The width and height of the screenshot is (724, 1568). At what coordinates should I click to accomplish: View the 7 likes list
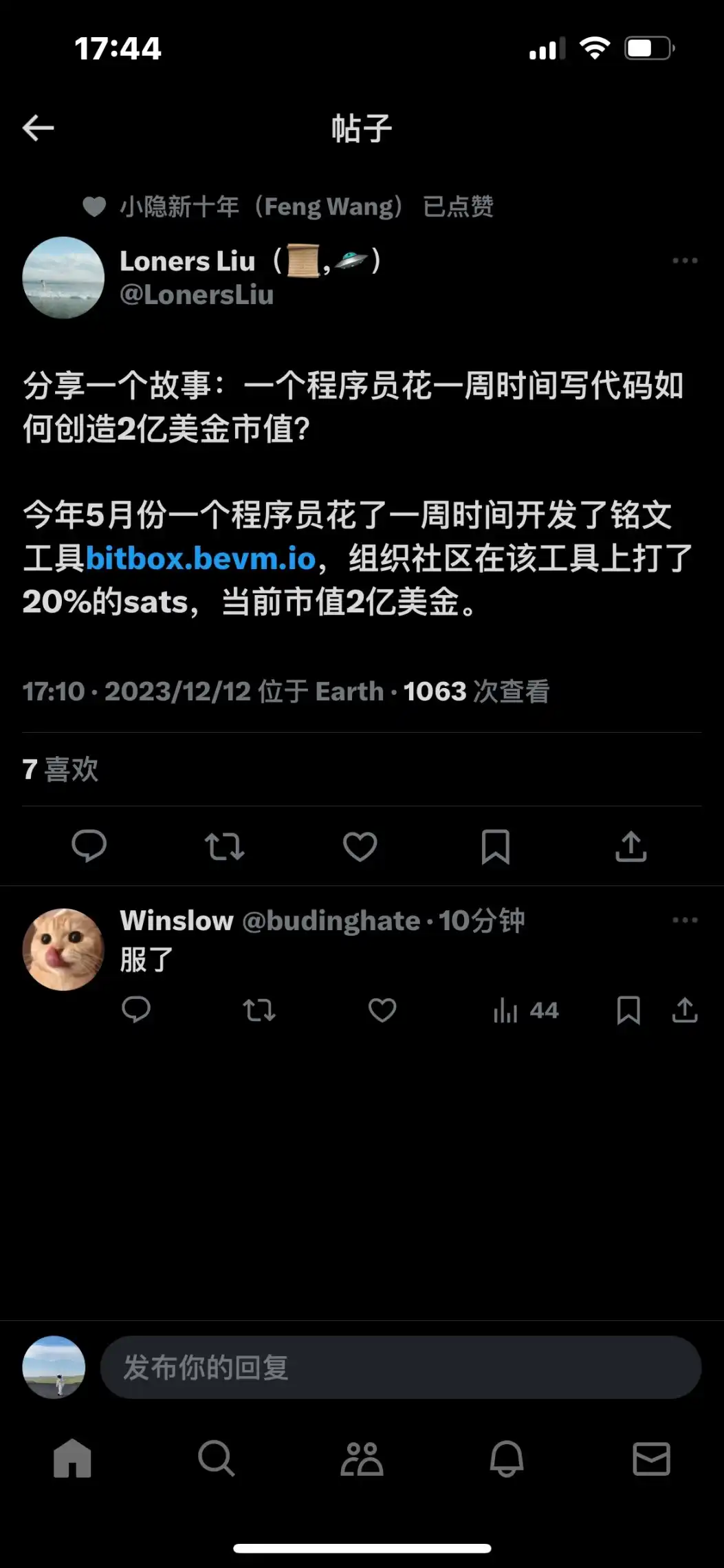click(61, 769)
